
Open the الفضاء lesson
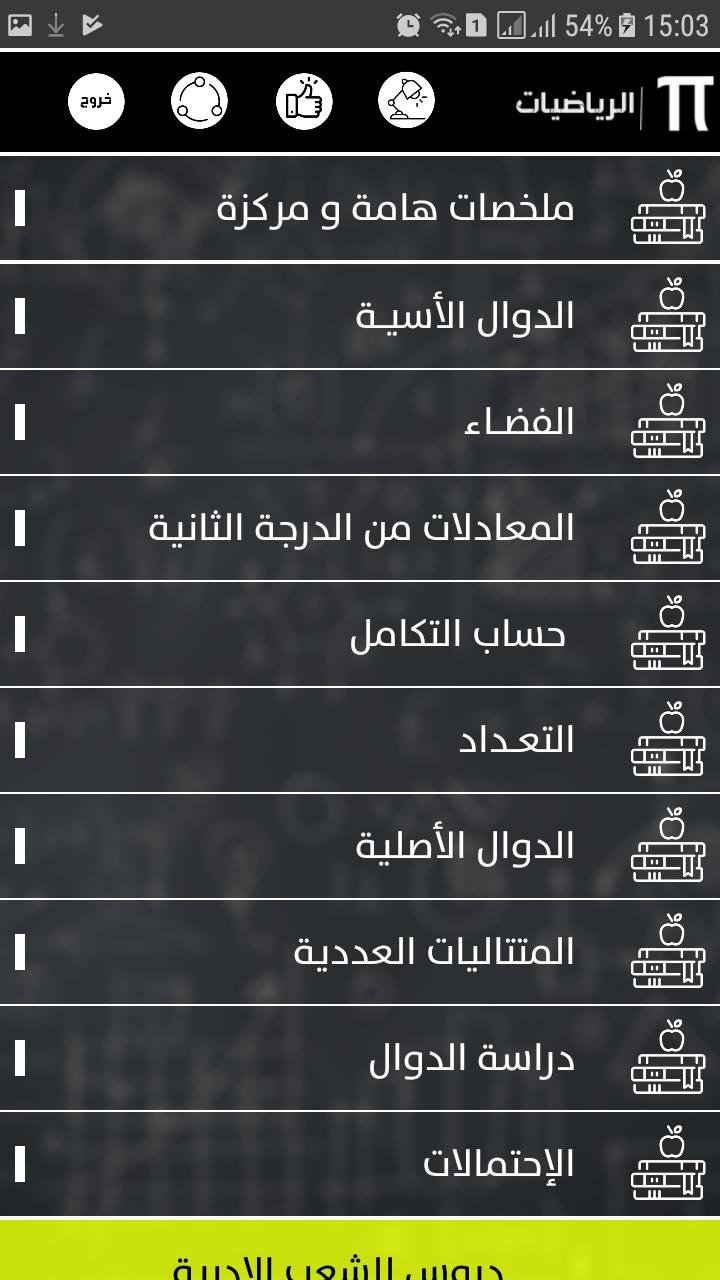[x=519, y=422]
